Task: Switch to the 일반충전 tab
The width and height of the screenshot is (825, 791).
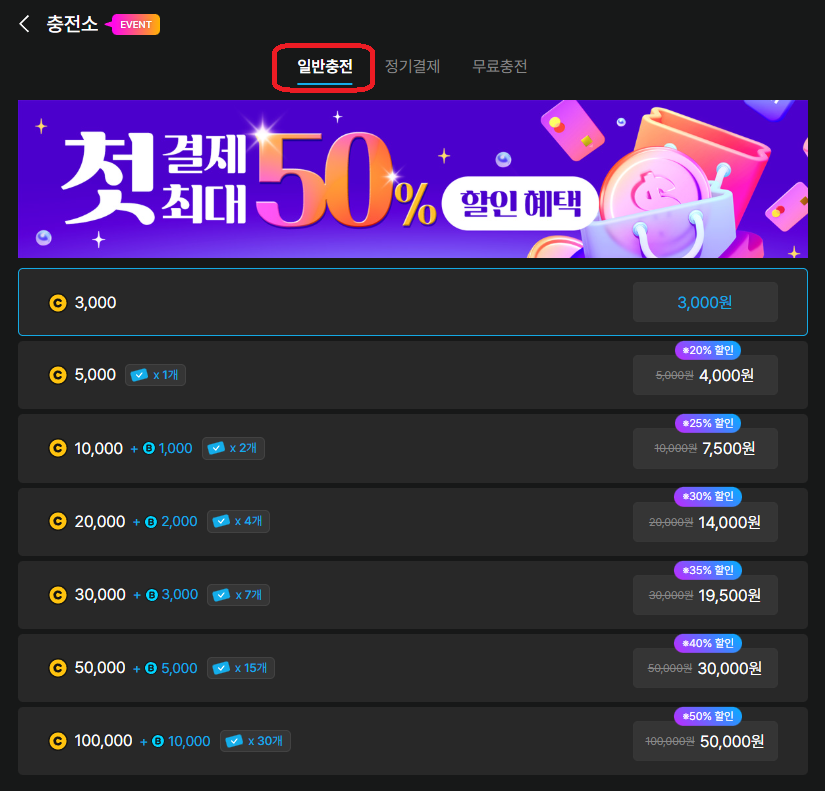Action: tap(324, 67)
